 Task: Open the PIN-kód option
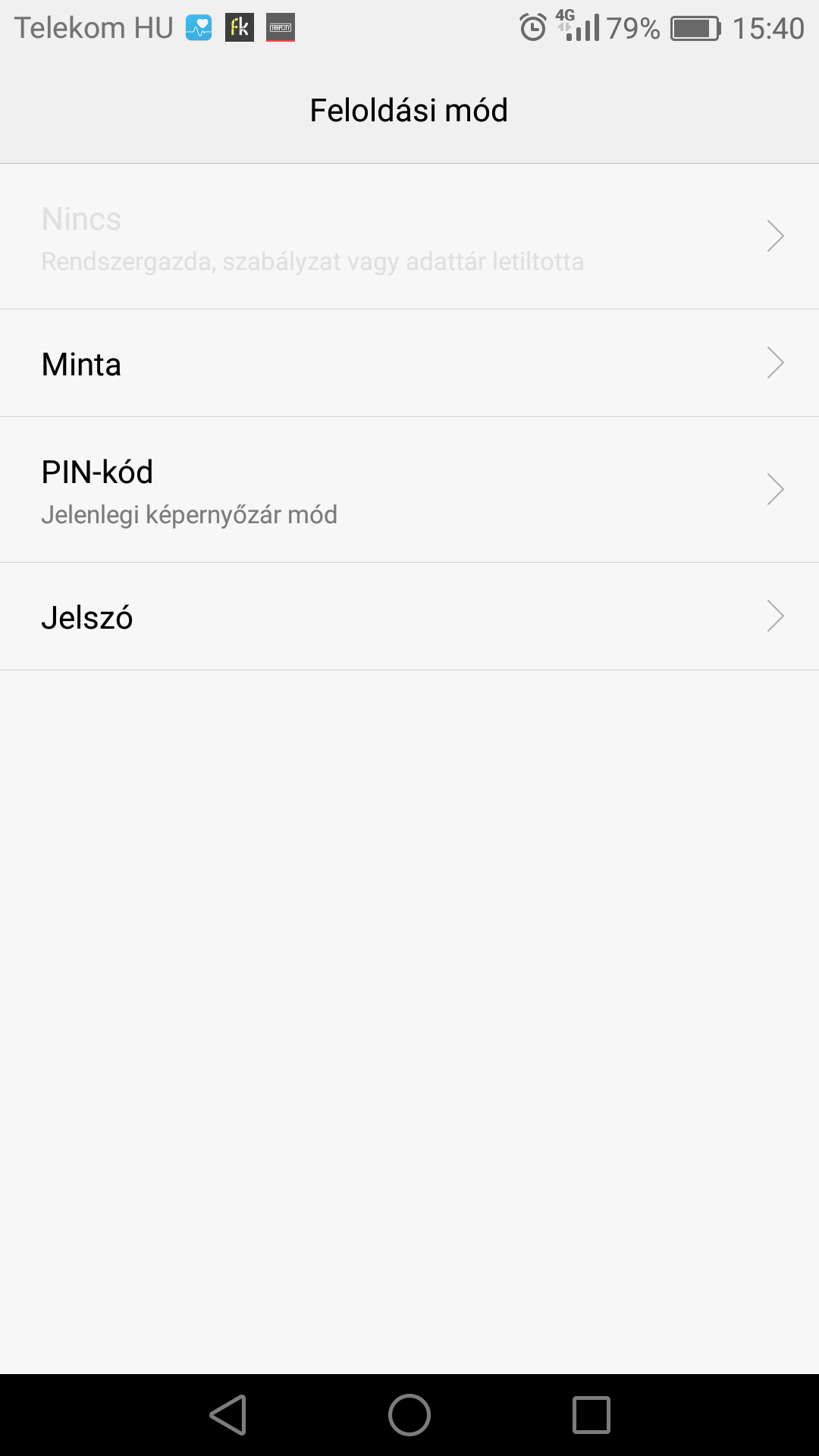(x=409, y=490)
